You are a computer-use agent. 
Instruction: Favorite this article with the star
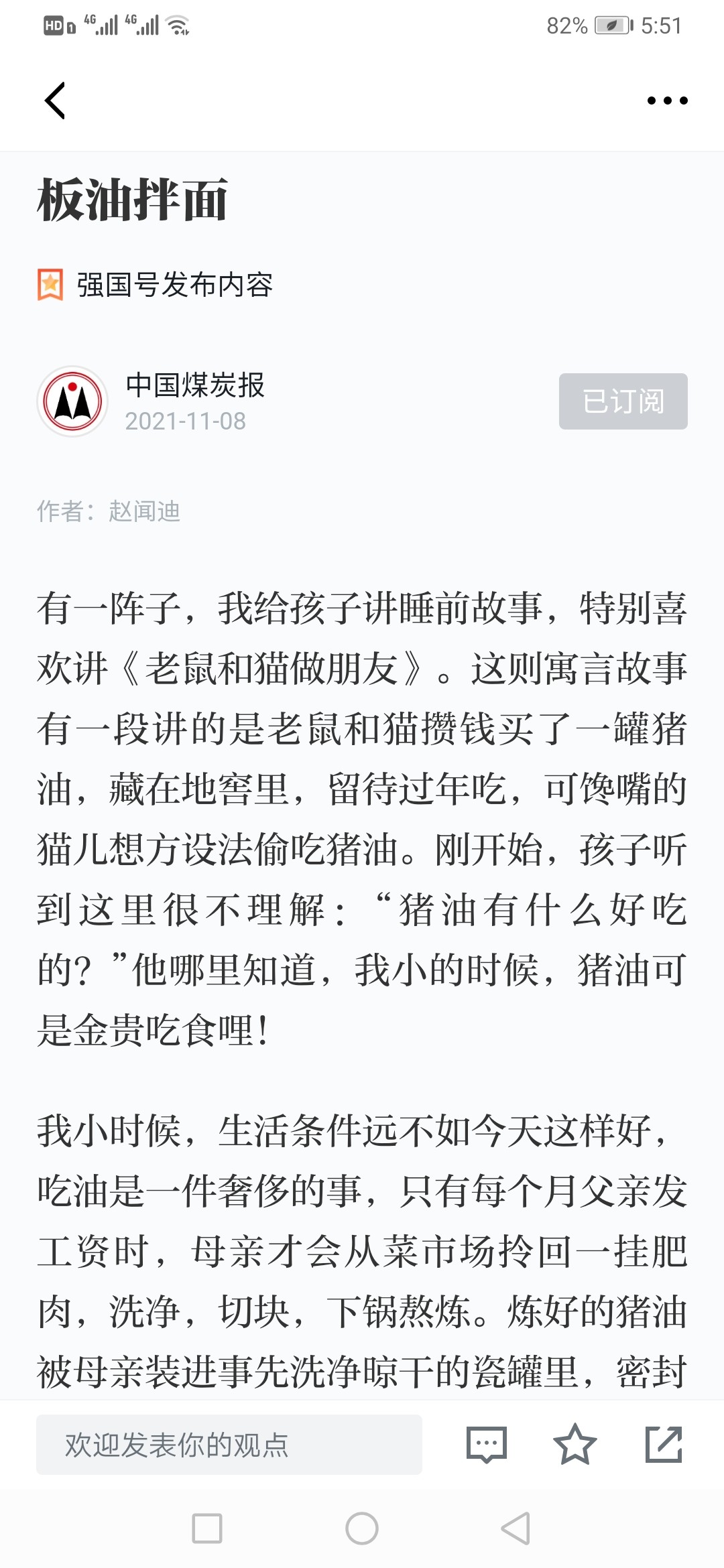[x=575, y=1445]
